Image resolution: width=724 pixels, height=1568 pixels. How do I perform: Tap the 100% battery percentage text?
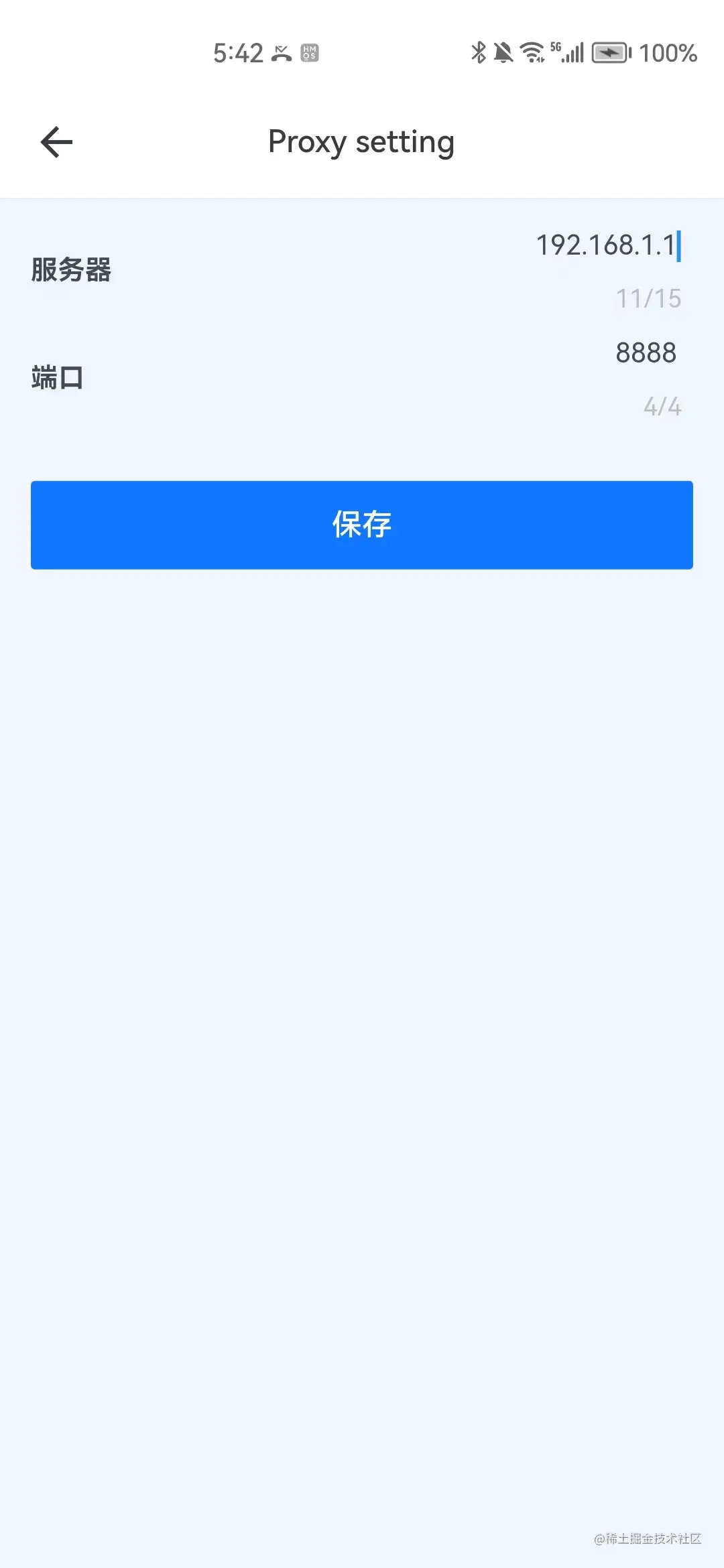667,53
